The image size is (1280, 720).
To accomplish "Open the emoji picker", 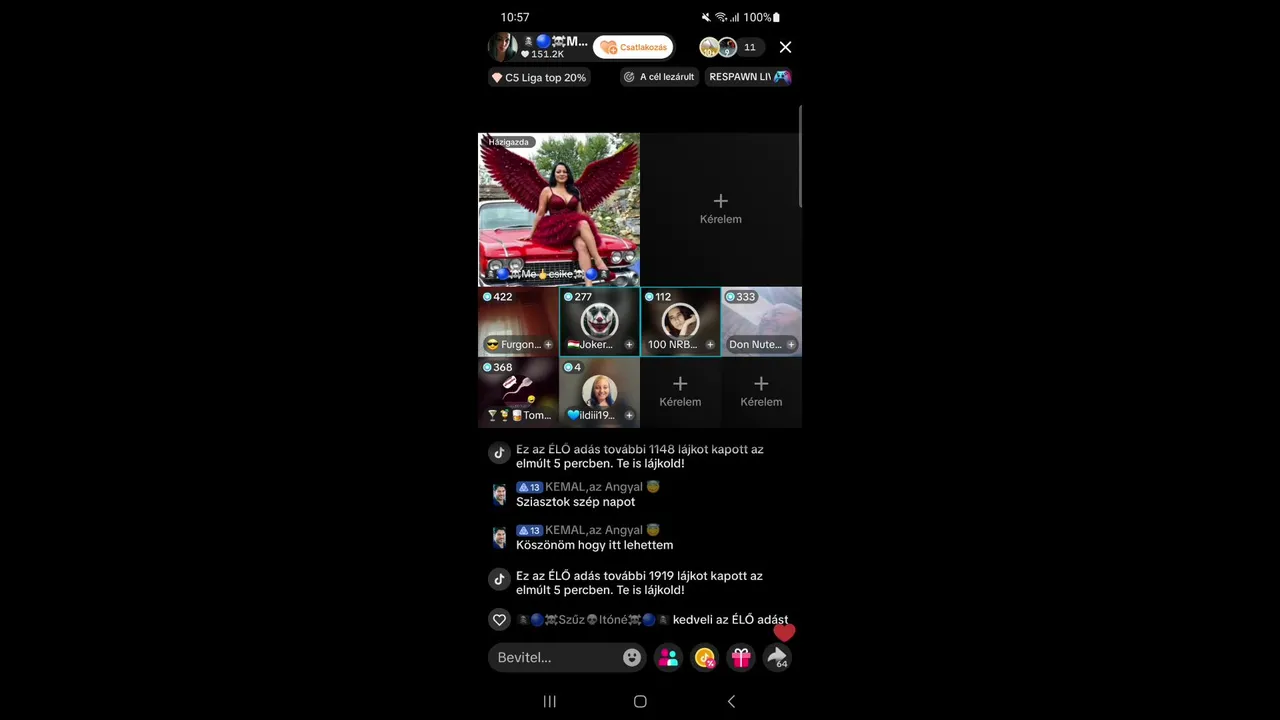I will click(632, 657).
